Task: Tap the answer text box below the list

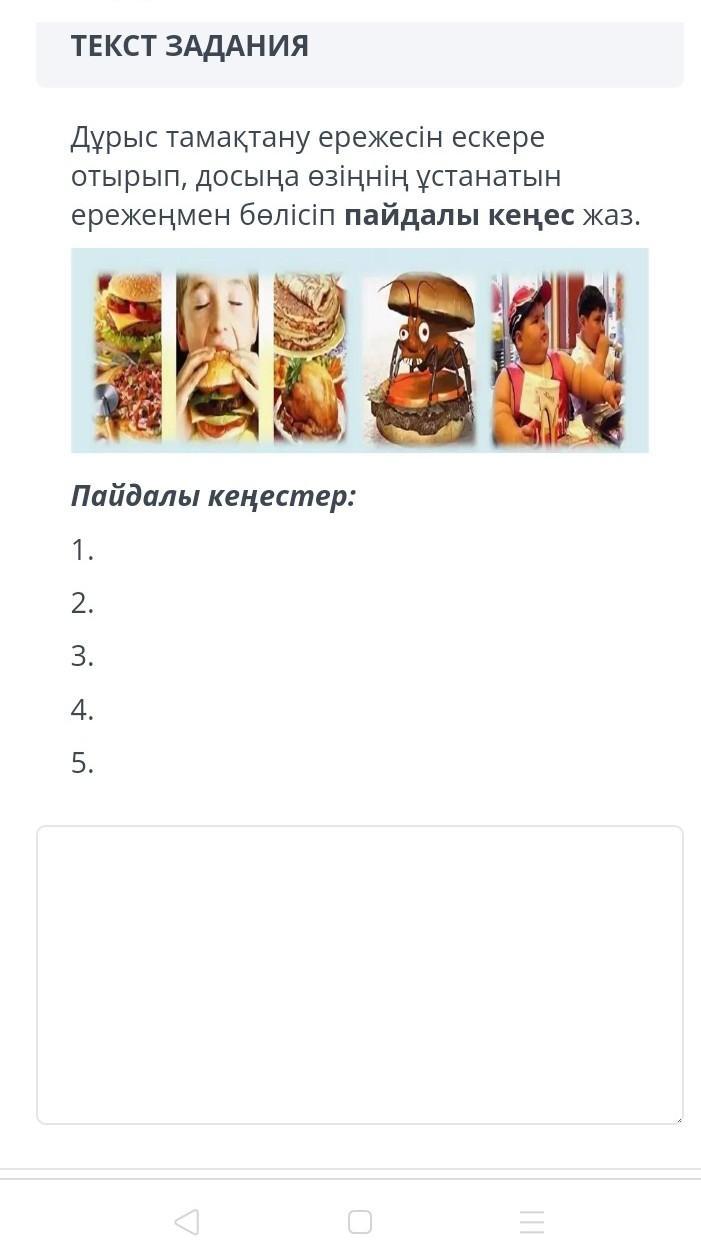Action: pyautogui.click(x=360, y=975)
